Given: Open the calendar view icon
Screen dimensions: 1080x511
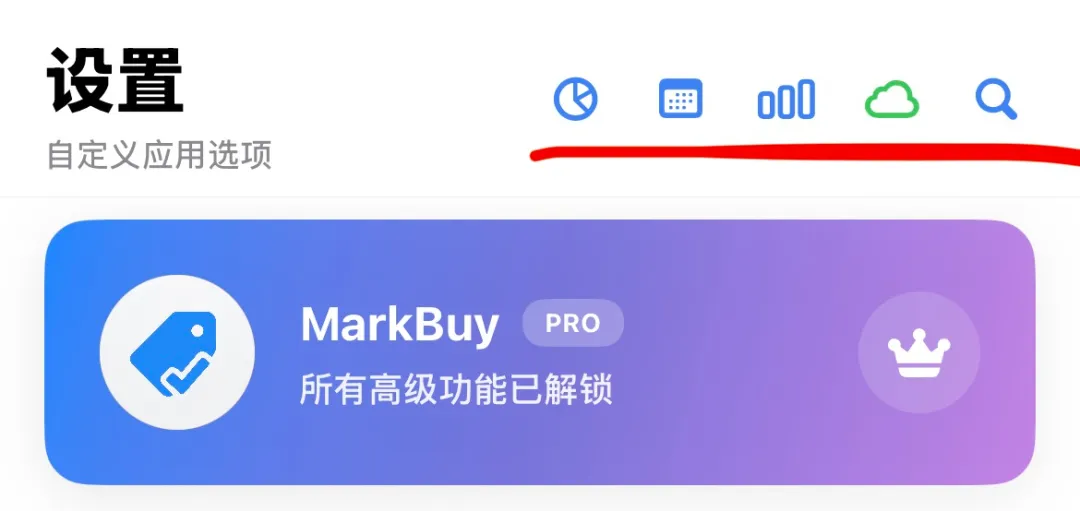Looking at the screenshot, I should [x=681, y=99].
